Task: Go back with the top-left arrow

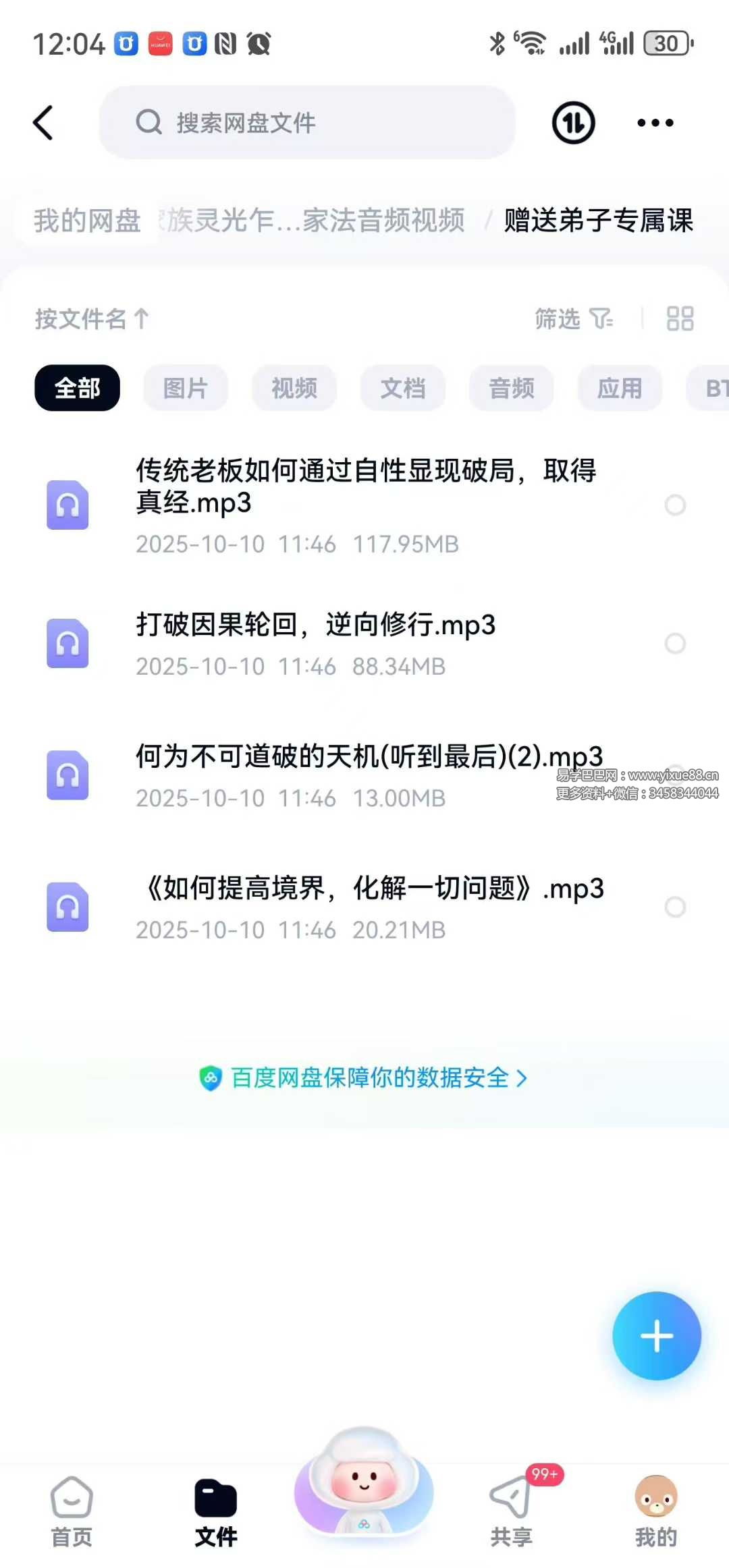Action: (43, 123)
